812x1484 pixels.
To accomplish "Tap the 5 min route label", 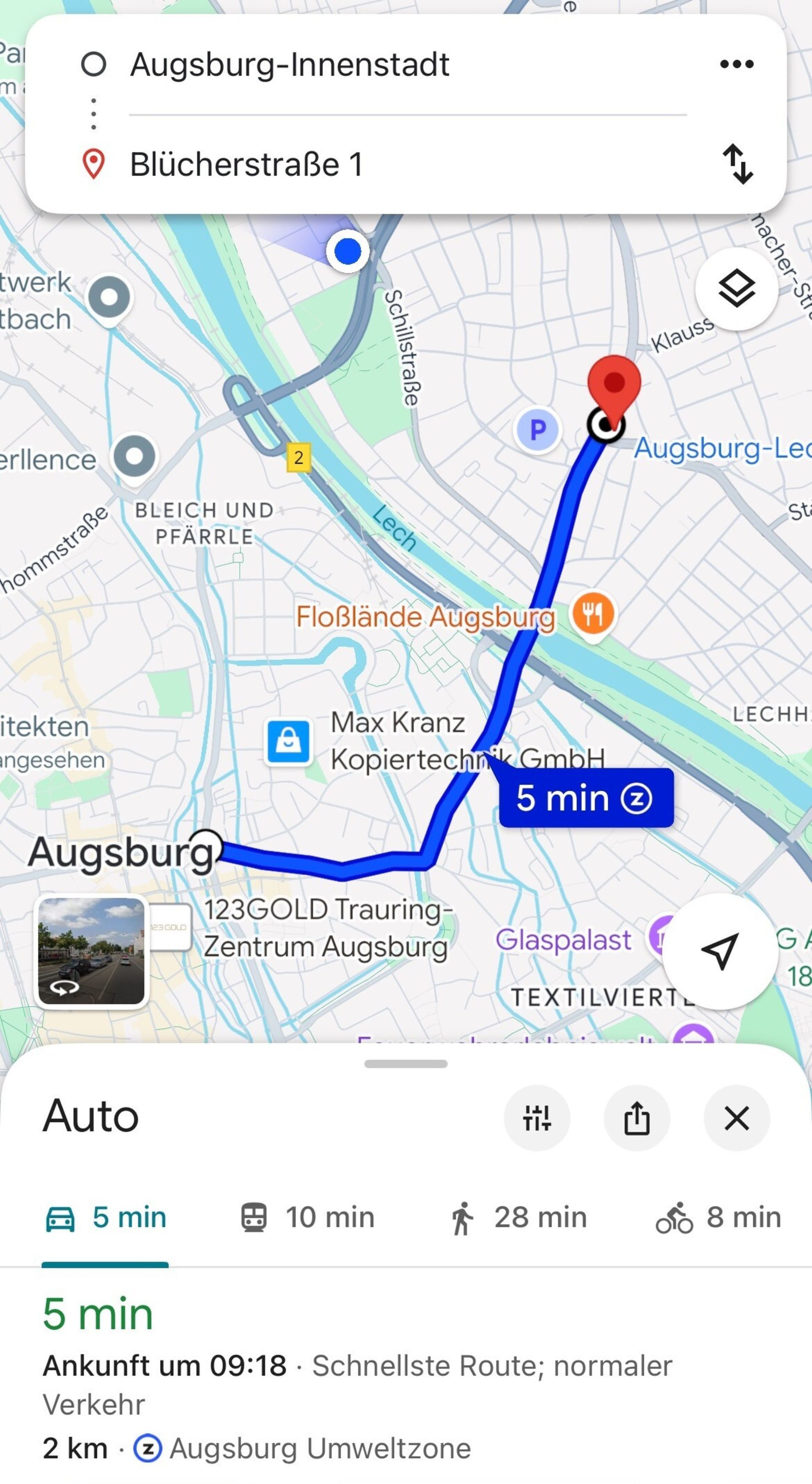I will tap(586, 798).
